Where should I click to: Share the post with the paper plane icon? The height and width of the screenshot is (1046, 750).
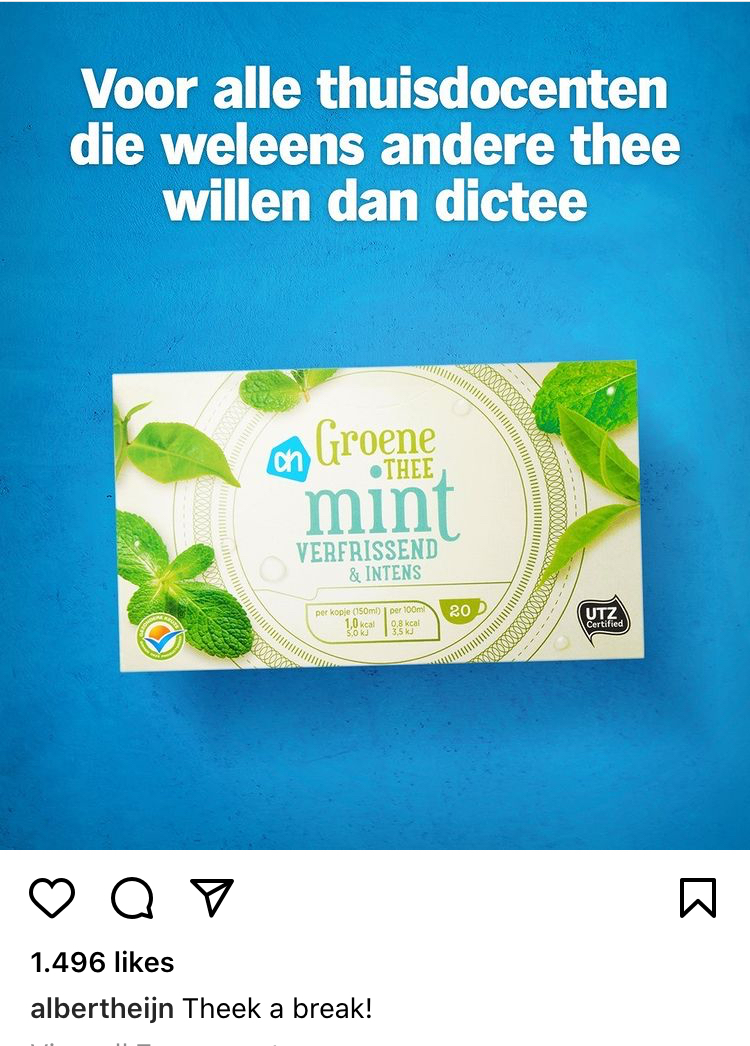212,897
